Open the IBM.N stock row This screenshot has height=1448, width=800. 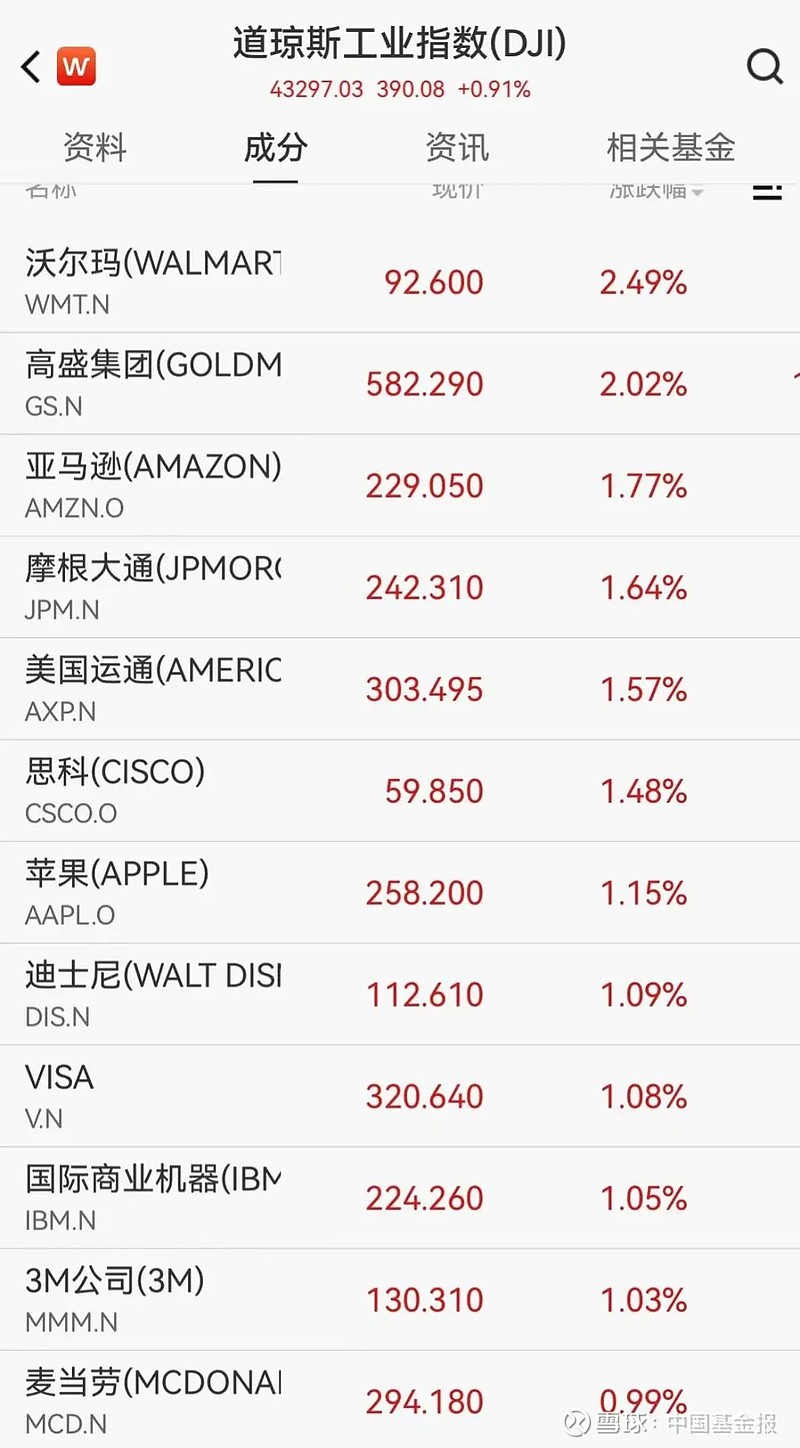[x=400, y=1198]
